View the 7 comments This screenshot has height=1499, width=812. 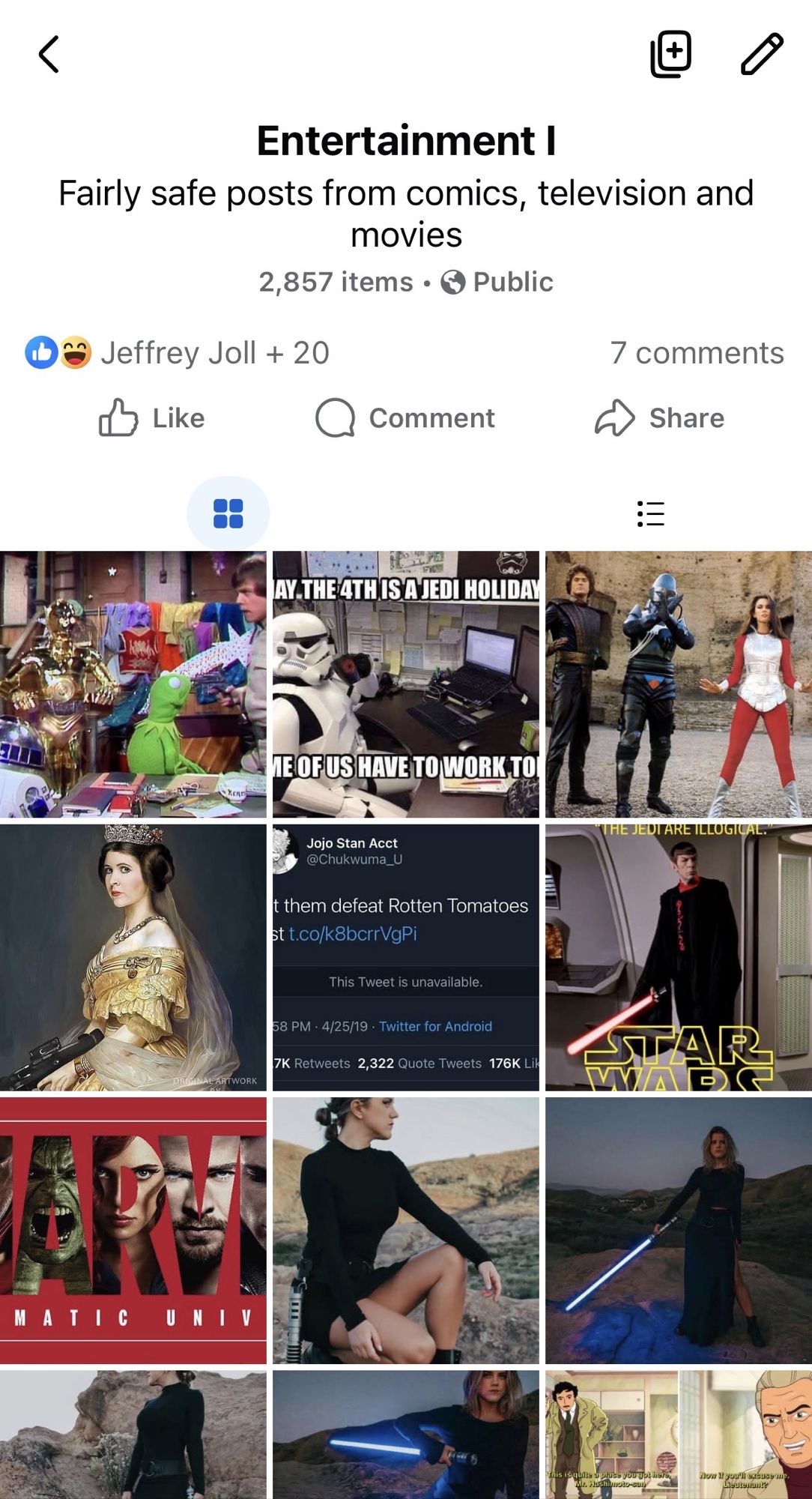click(x=696, y=353)
